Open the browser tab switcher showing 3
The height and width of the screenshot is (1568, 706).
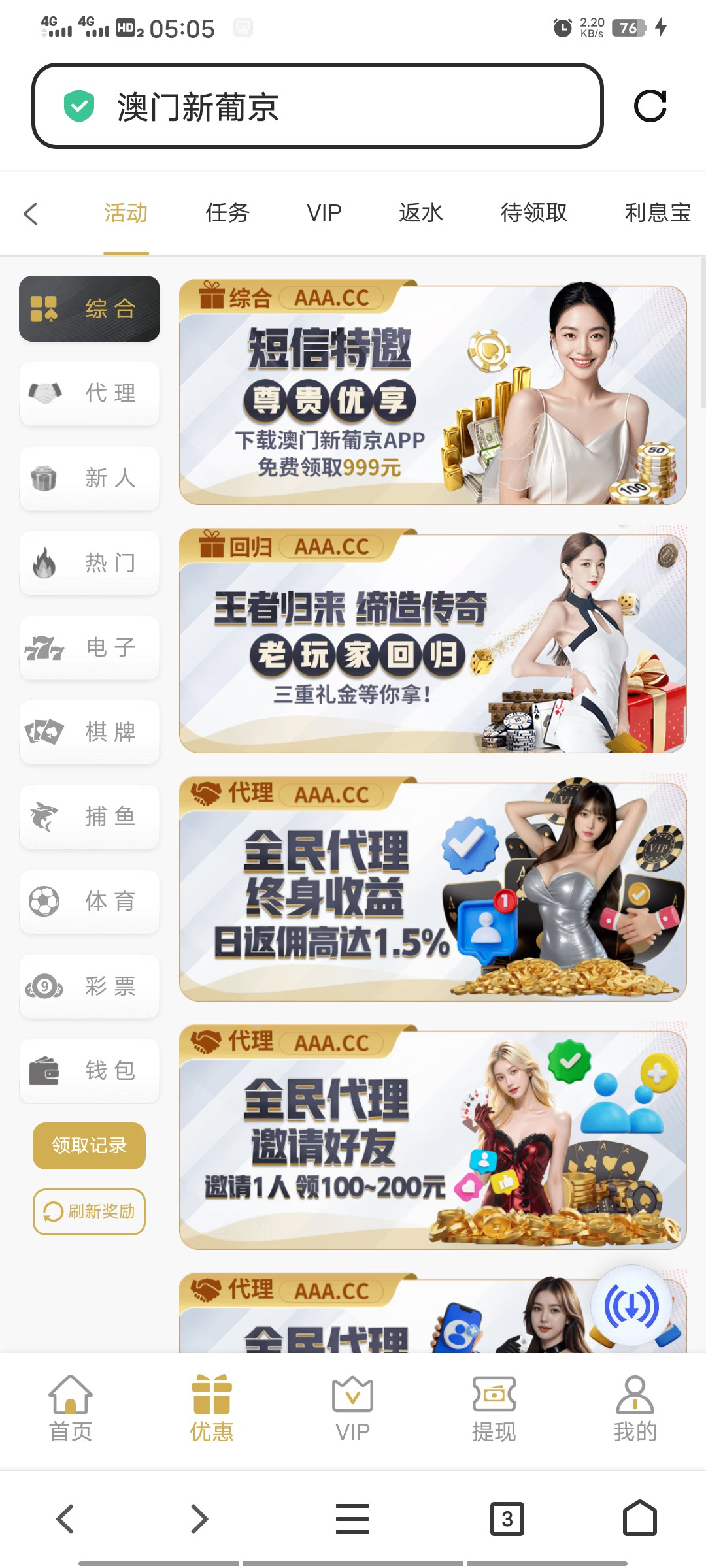coord(507,1518)
